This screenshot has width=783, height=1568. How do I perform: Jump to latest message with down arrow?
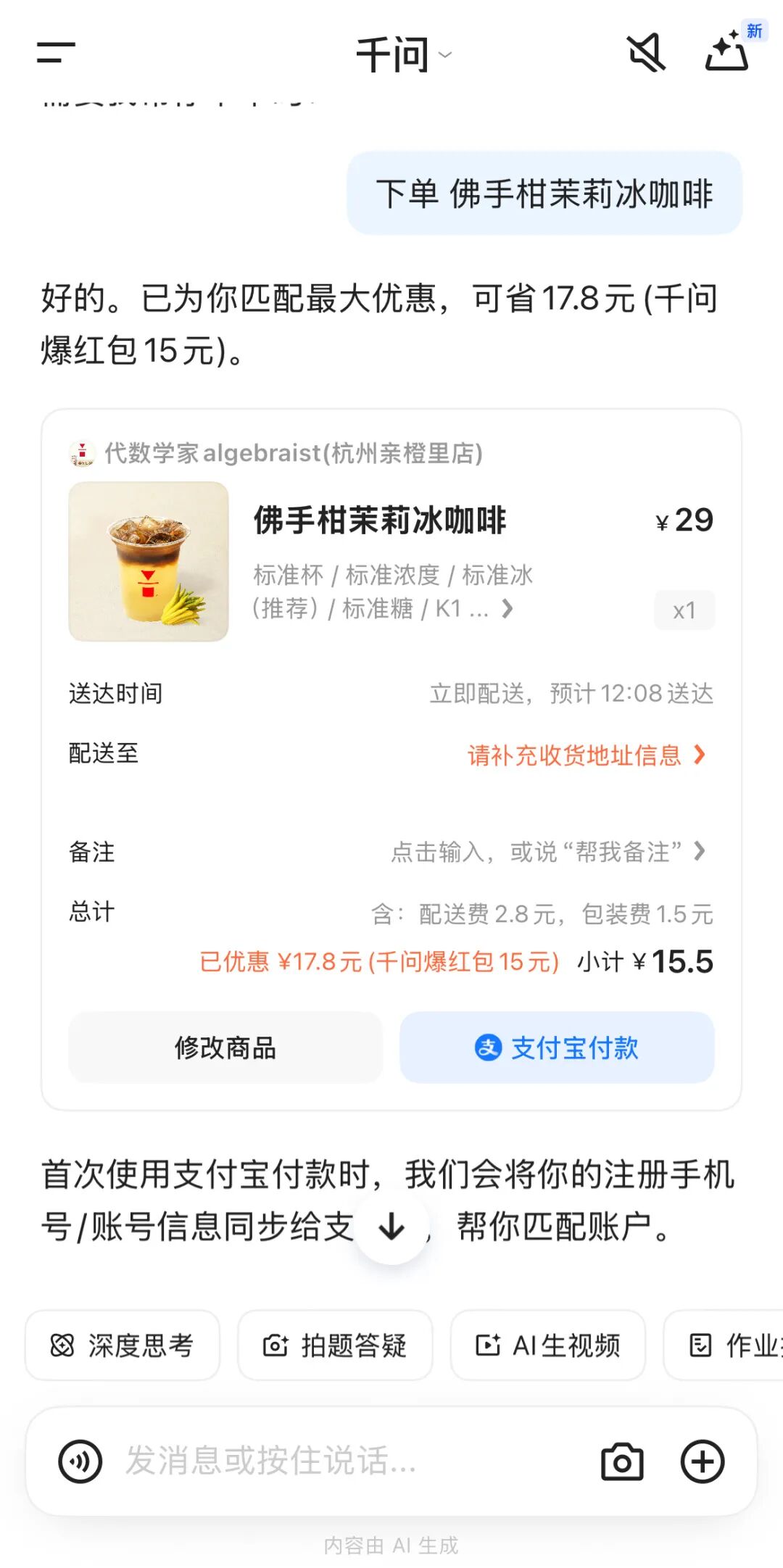[x=392, y=1227]
